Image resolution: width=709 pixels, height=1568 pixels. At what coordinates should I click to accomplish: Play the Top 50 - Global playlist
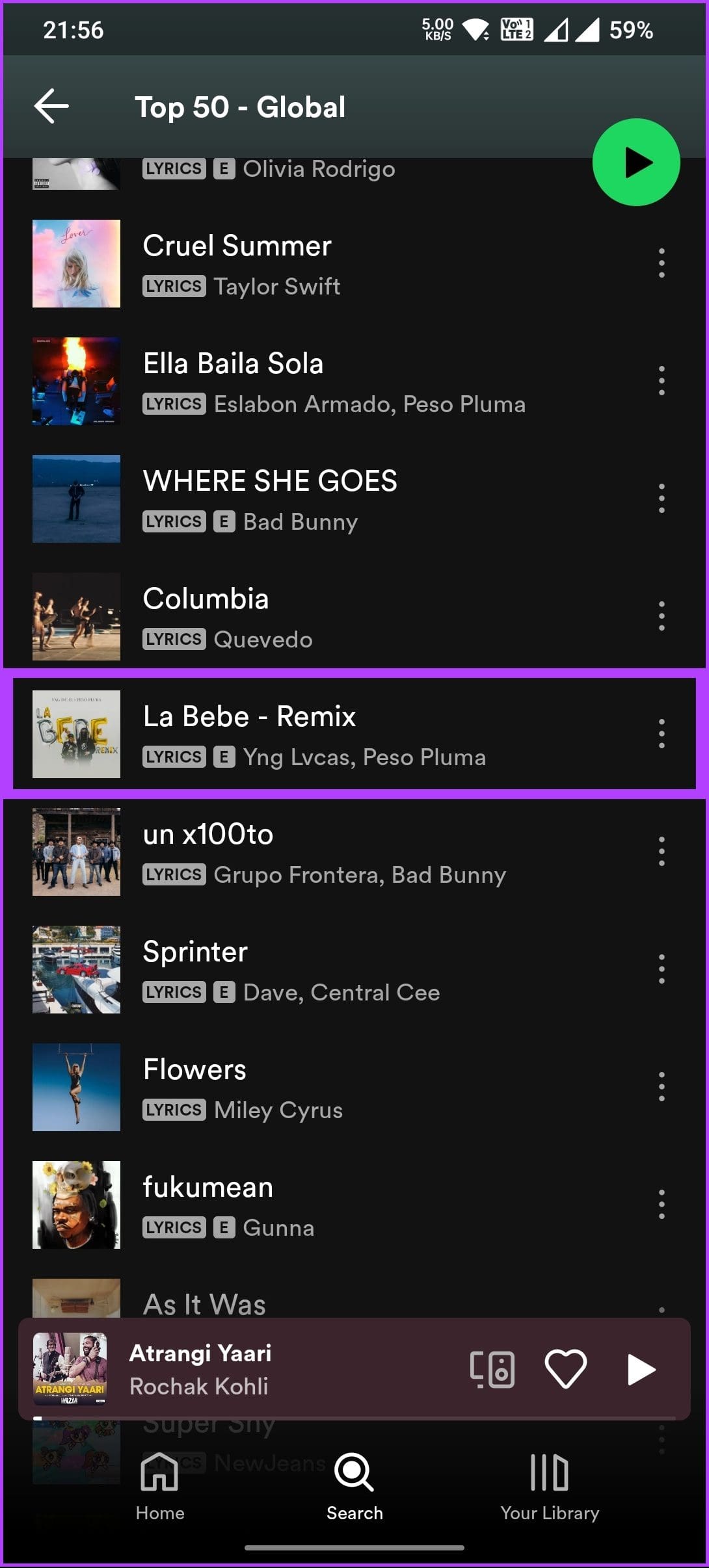tap(636, 163)
